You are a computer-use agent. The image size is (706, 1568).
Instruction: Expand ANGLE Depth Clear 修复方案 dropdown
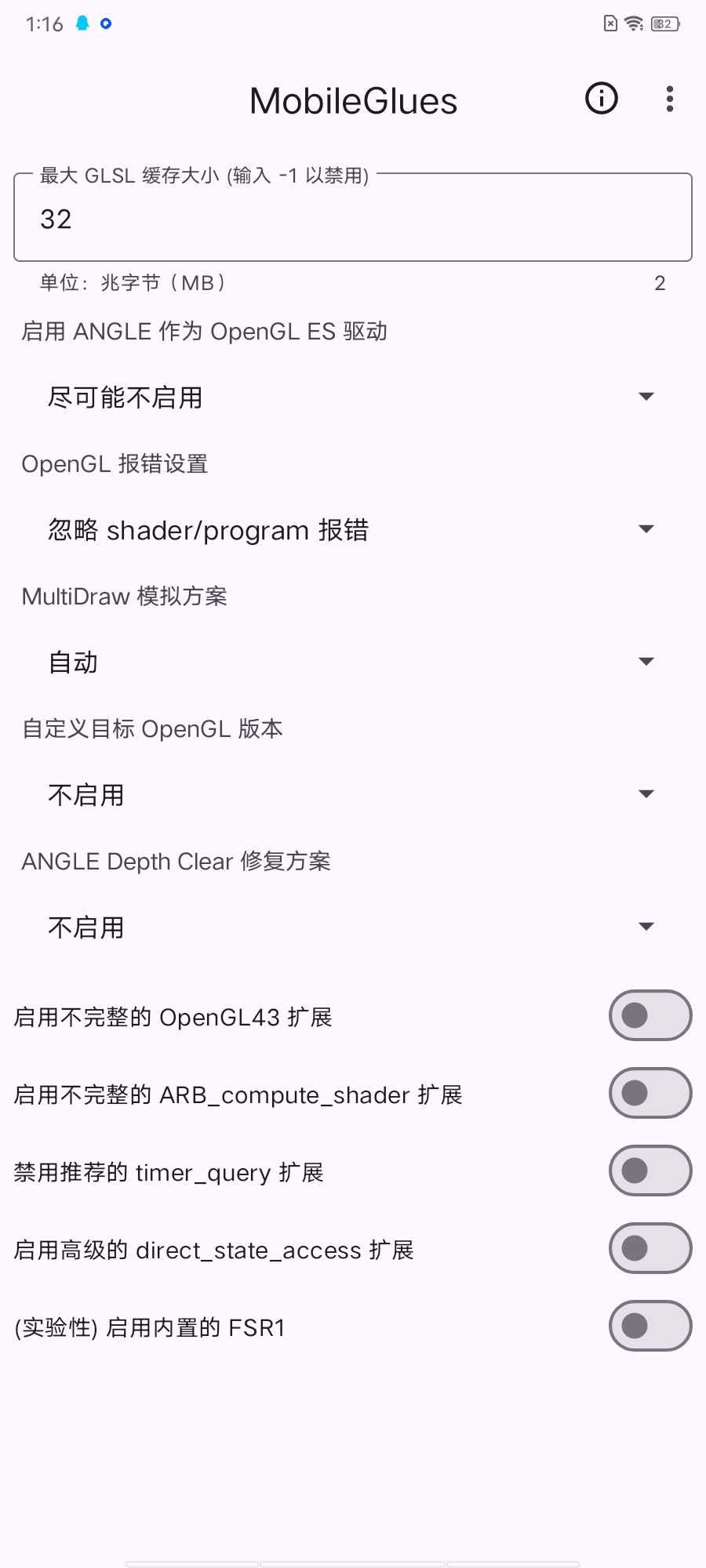click(353, 927)
